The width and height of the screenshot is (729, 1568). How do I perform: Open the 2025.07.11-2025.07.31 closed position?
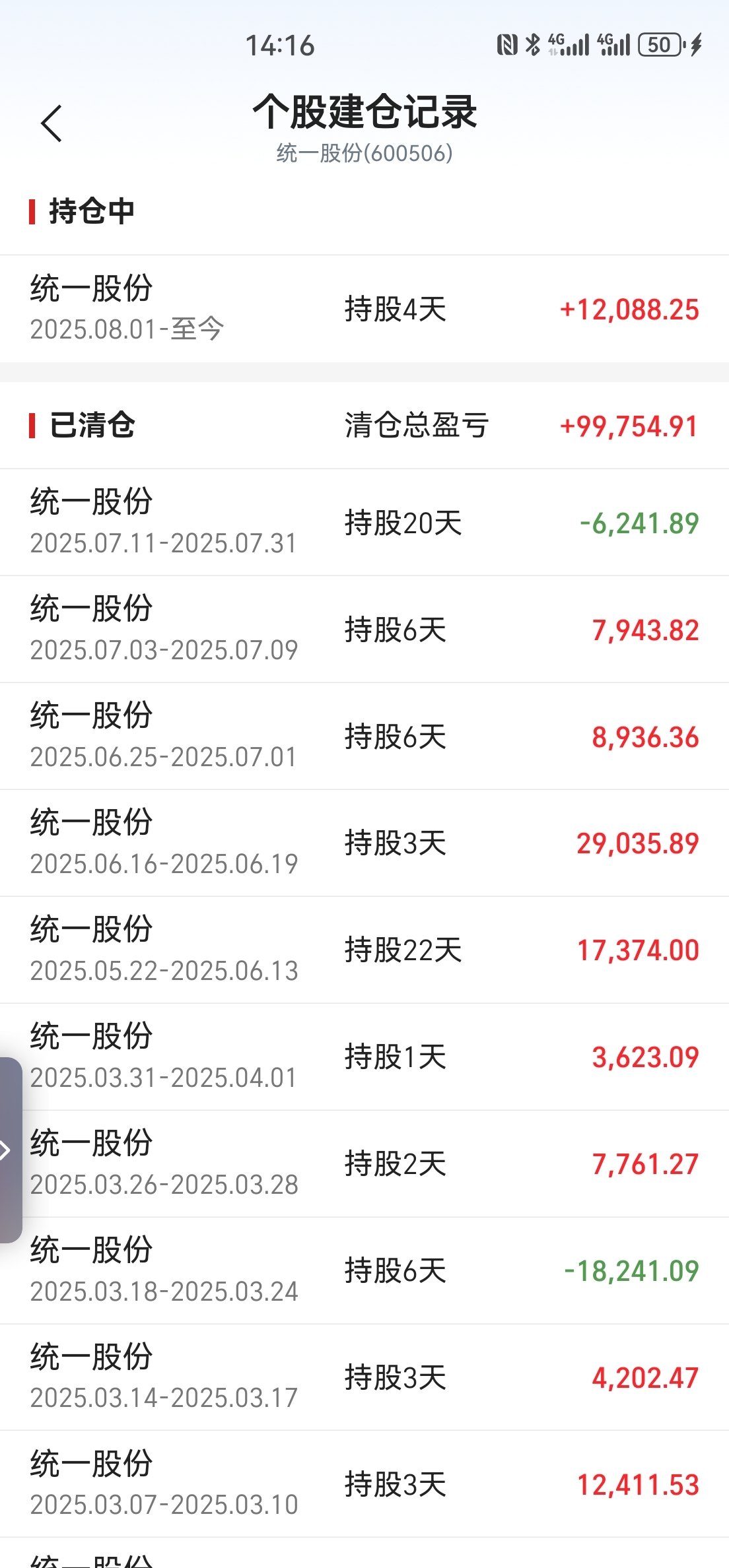[x=364, y=522]
